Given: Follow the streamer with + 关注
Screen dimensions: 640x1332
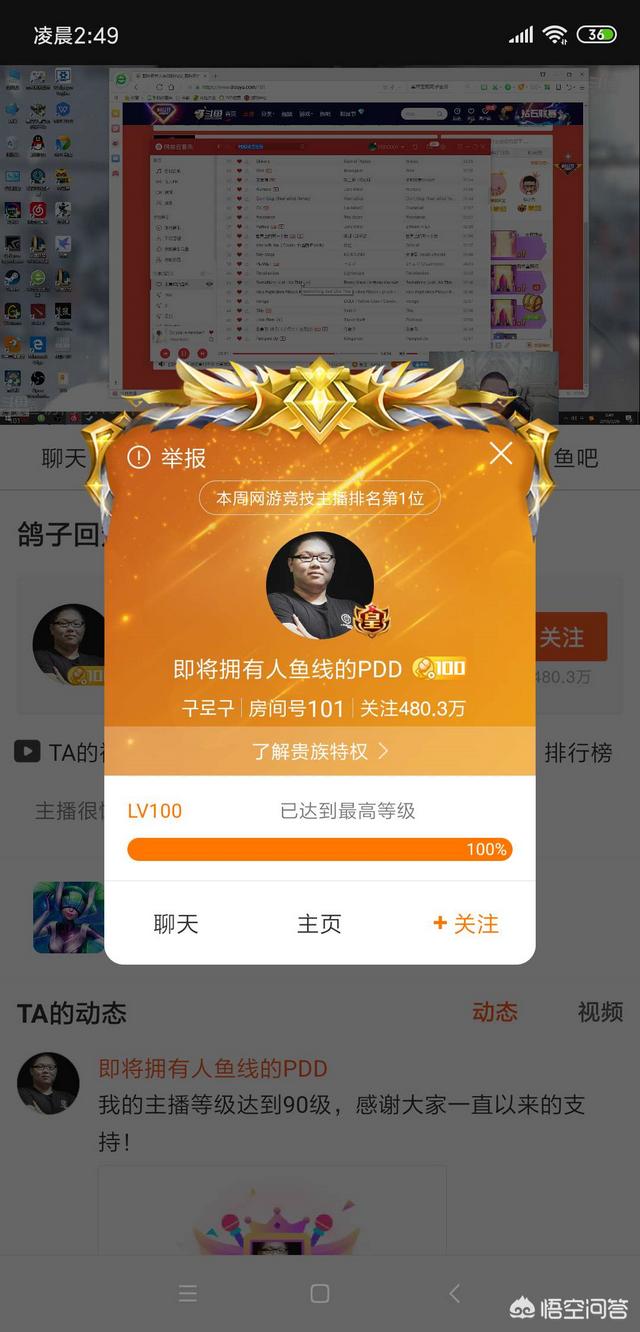Looking at the screenshot, I should coord(466,924).
